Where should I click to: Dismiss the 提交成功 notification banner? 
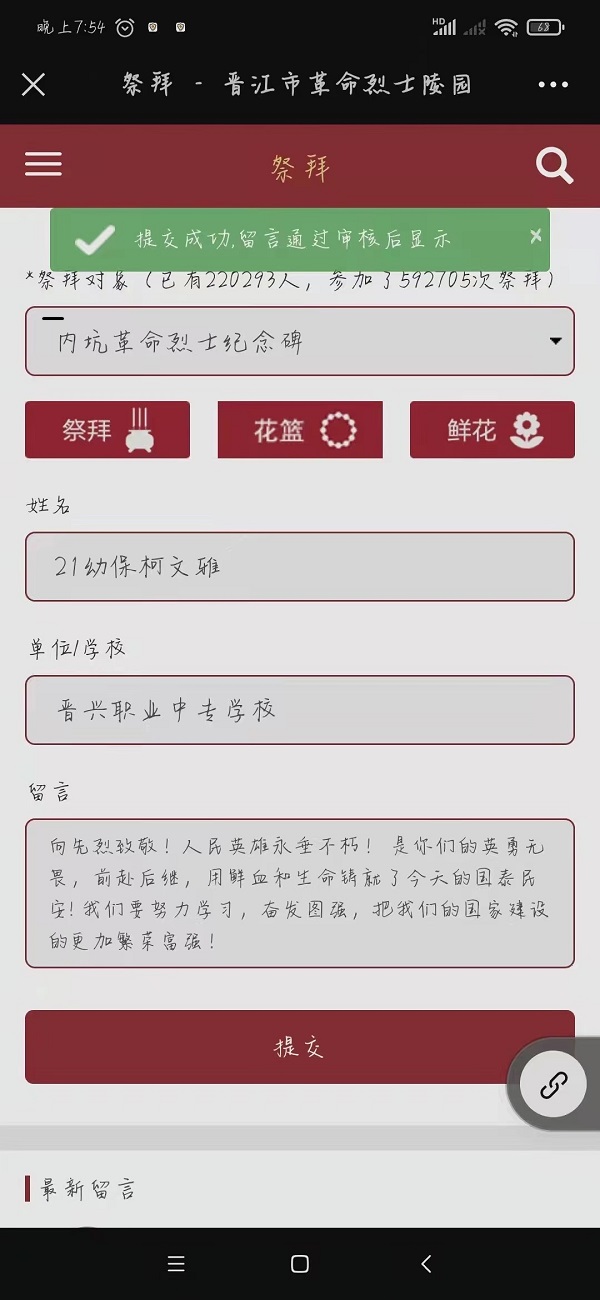tap(536, 236)
